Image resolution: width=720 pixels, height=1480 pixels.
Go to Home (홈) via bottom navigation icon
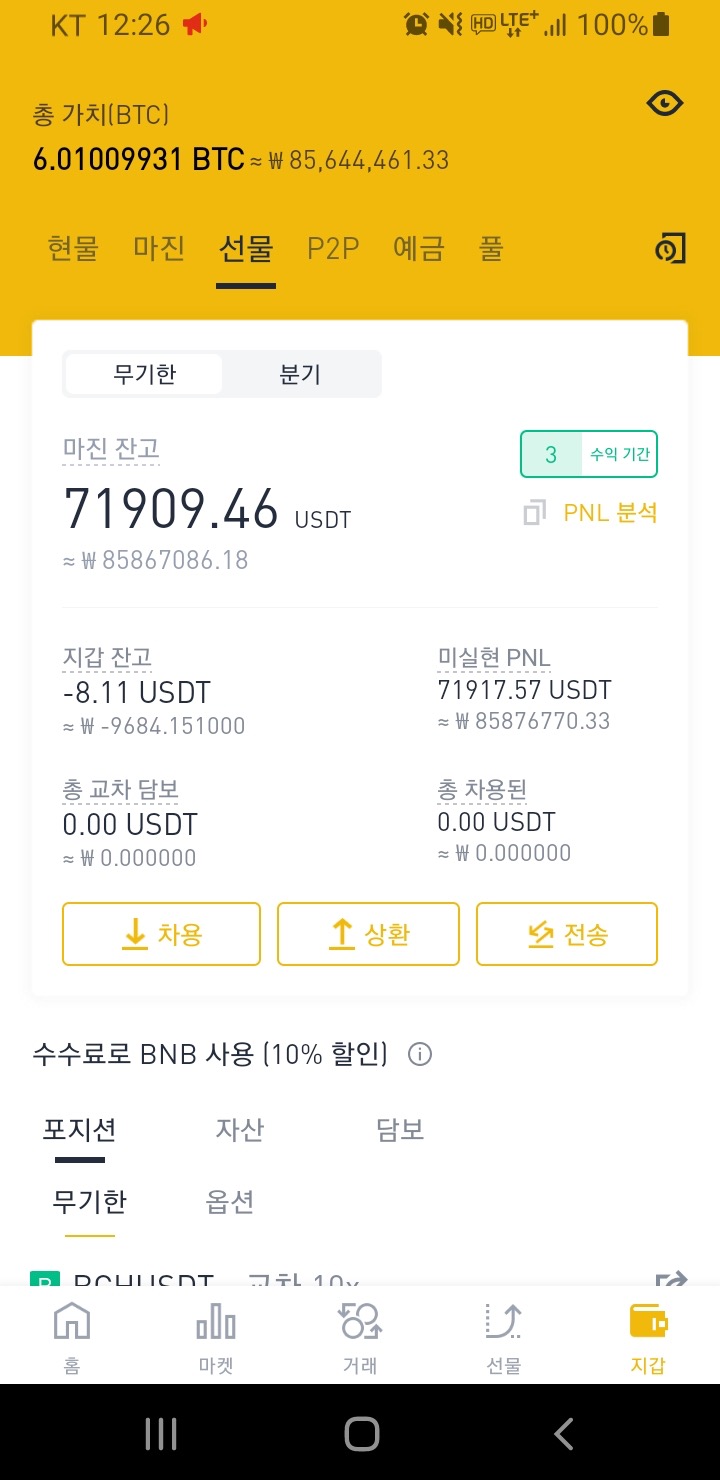coord(71,1335)
